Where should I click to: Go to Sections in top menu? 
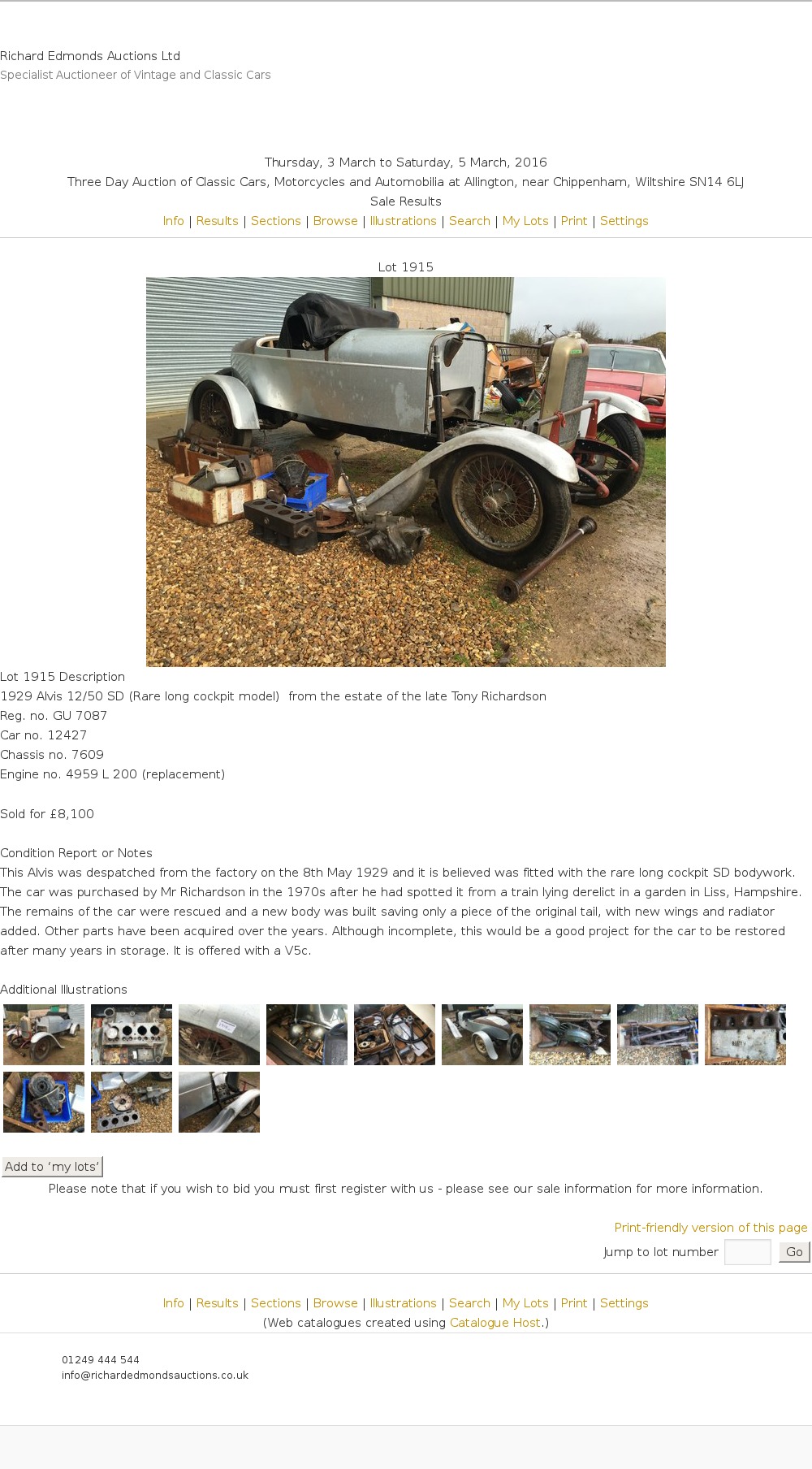click(275, 221)
